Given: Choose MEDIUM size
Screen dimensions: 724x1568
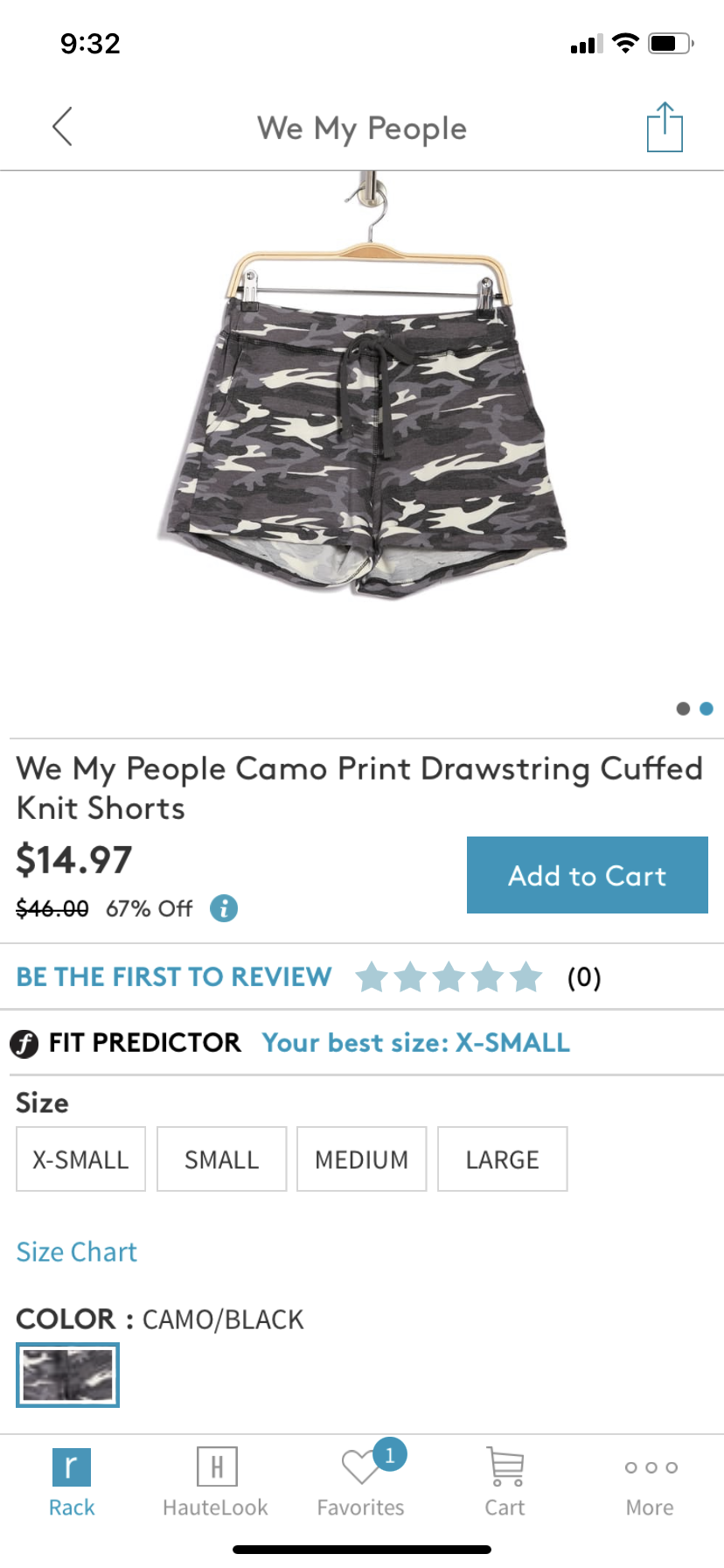Looking at the screenshot, I should pyautogui.click(x=361, y=1159).
